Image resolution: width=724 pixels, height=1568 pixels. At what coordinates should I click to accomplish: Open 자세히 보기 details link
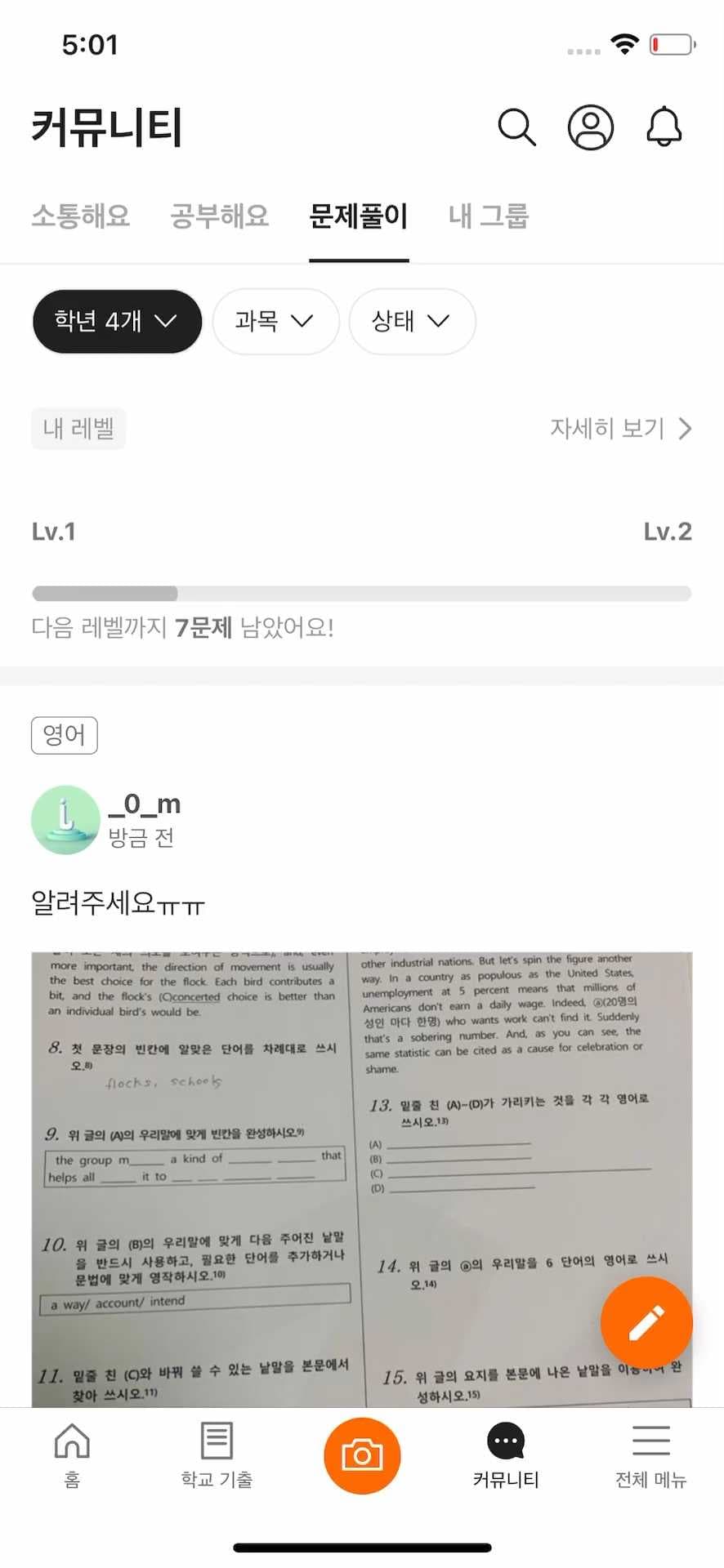(x=621, y=428)
